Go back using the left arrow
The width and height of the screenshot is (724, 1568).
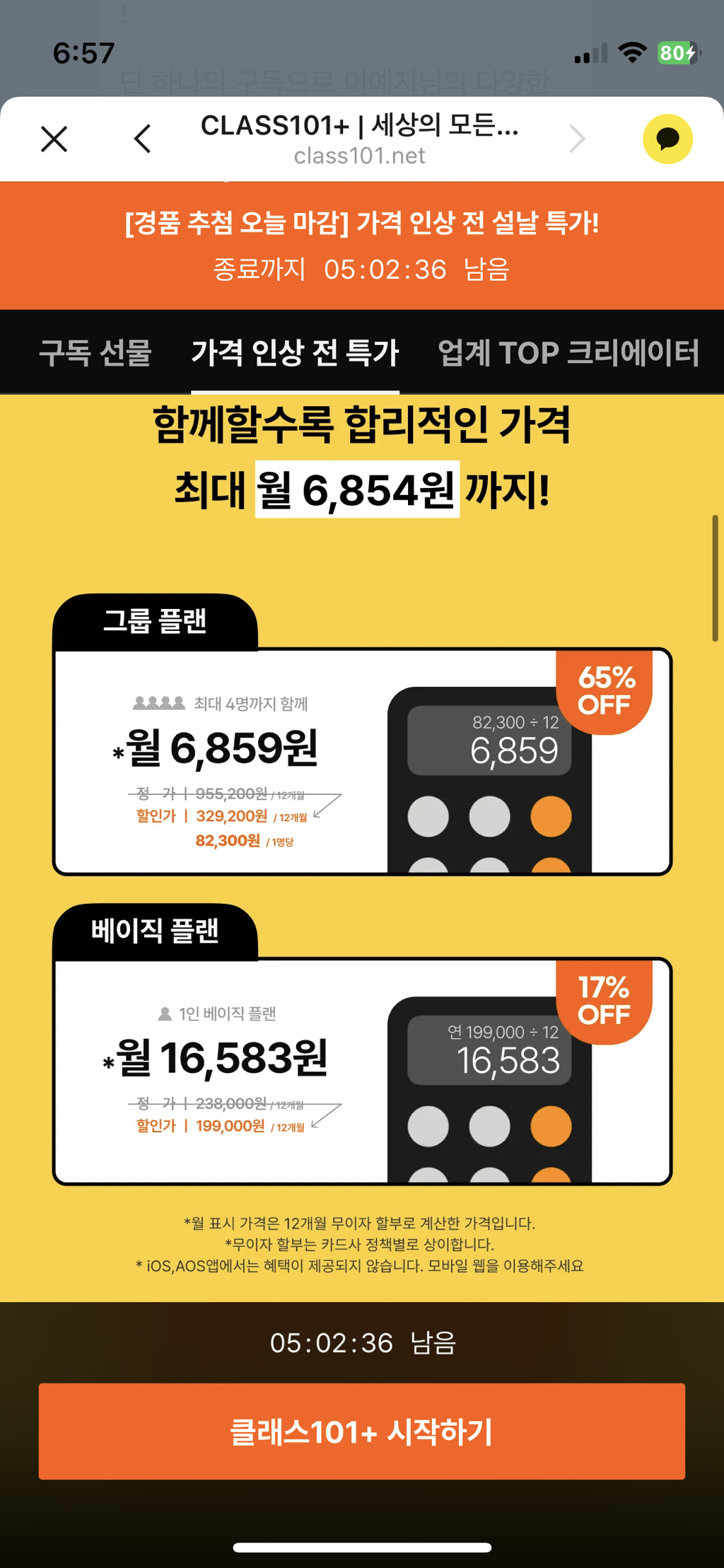tap(142, 139)
